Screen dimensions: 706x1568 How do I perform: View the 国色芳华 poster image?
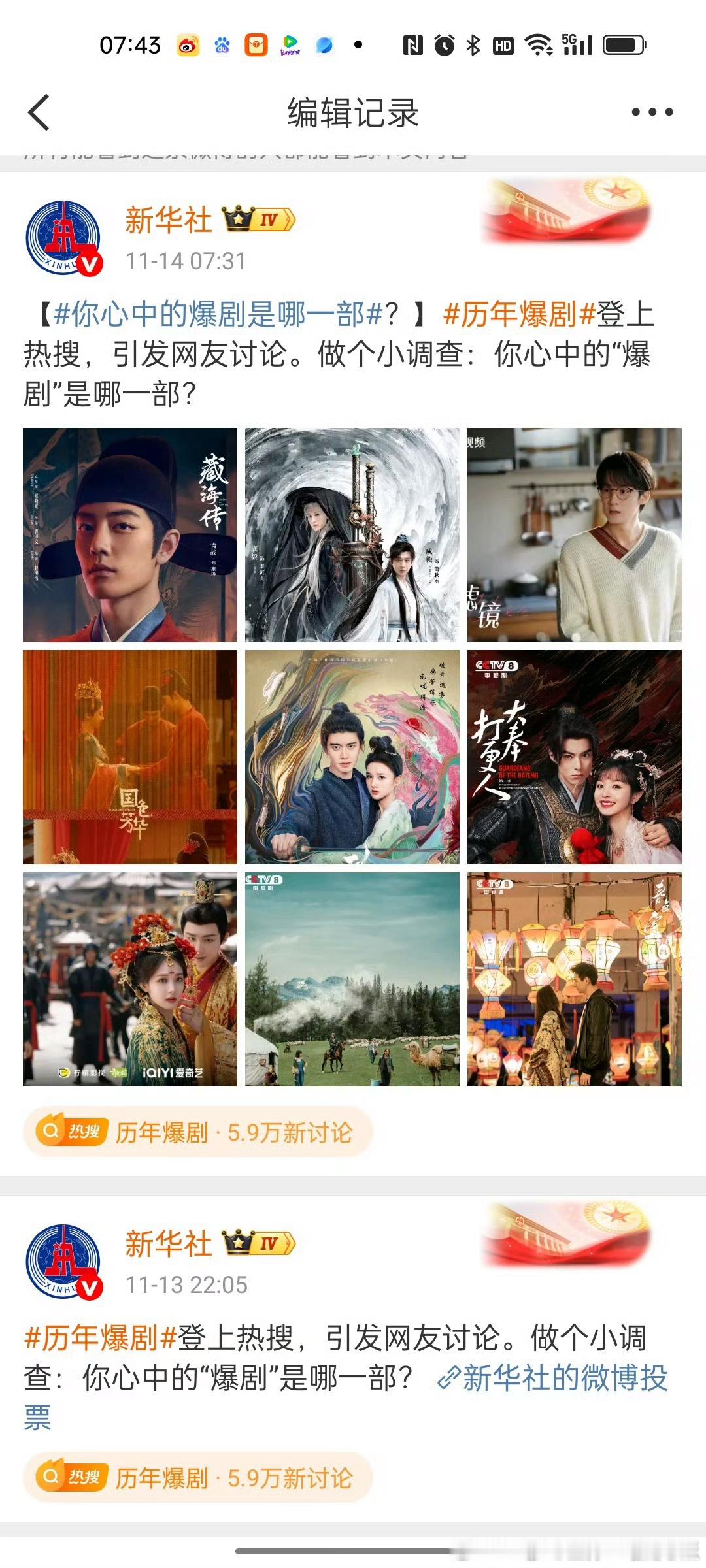pyautogui.click(x=130, y=757)
